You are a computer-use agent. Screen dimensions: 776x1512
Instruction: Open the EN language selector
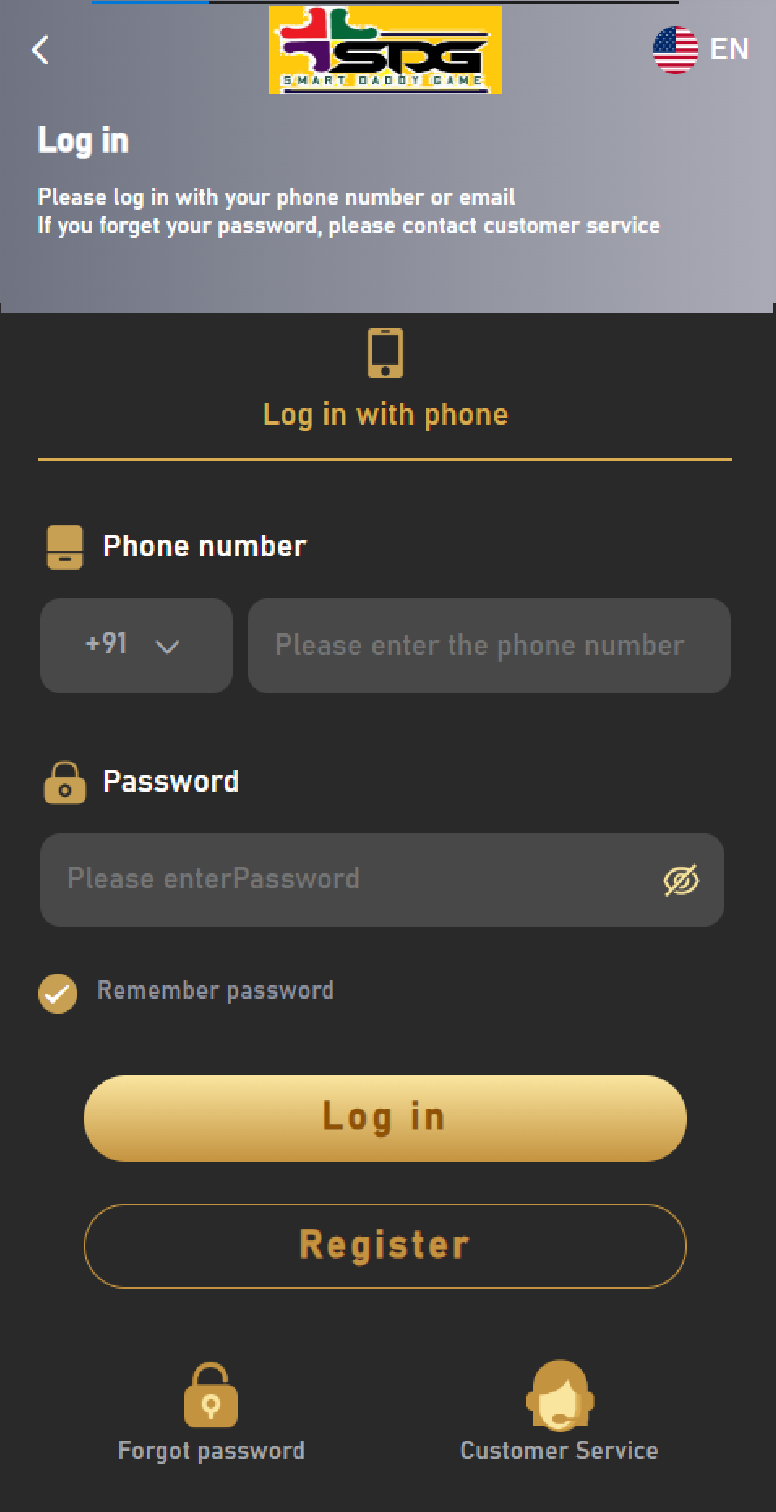[x=701, y=50]
